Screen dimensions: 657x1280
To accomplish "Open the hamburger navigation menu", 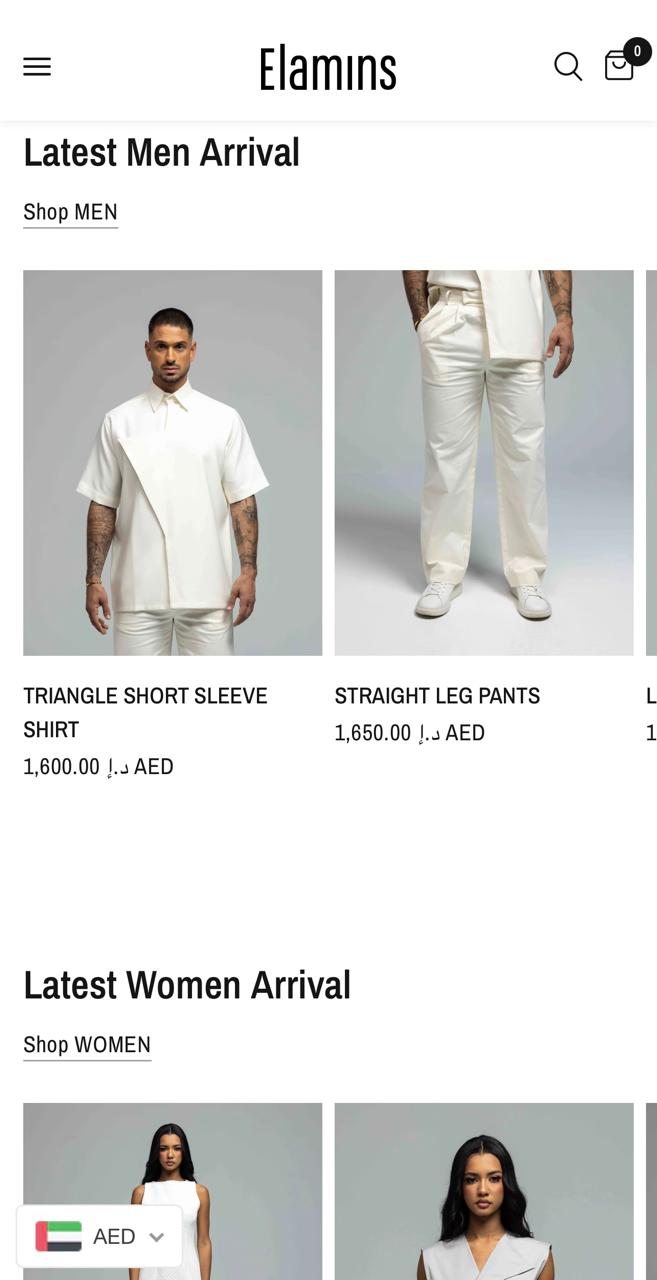I will pos(37,67).
